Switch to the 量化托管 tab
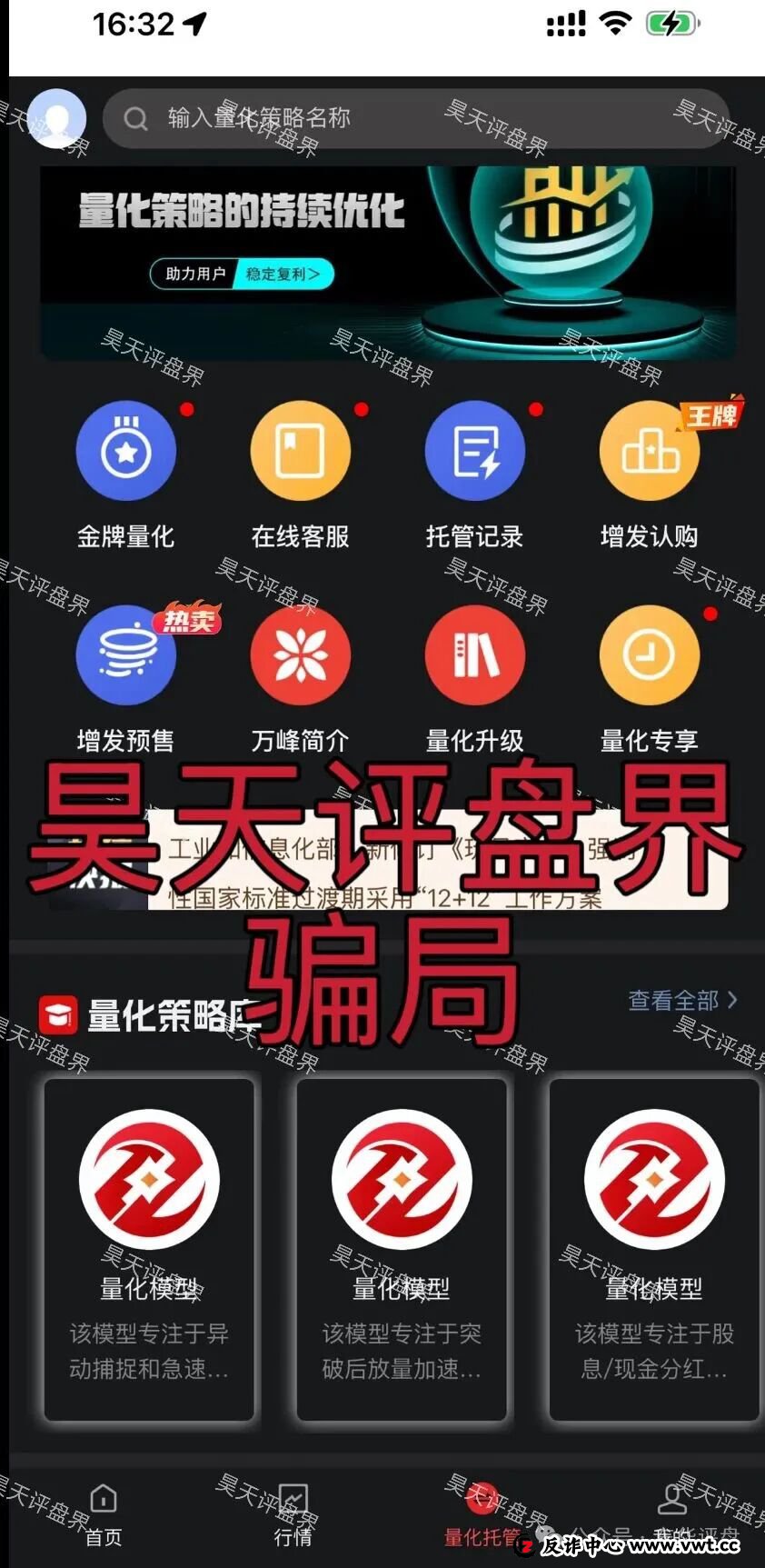This screenshot has height=1568, width=765. click(482, 1514)
